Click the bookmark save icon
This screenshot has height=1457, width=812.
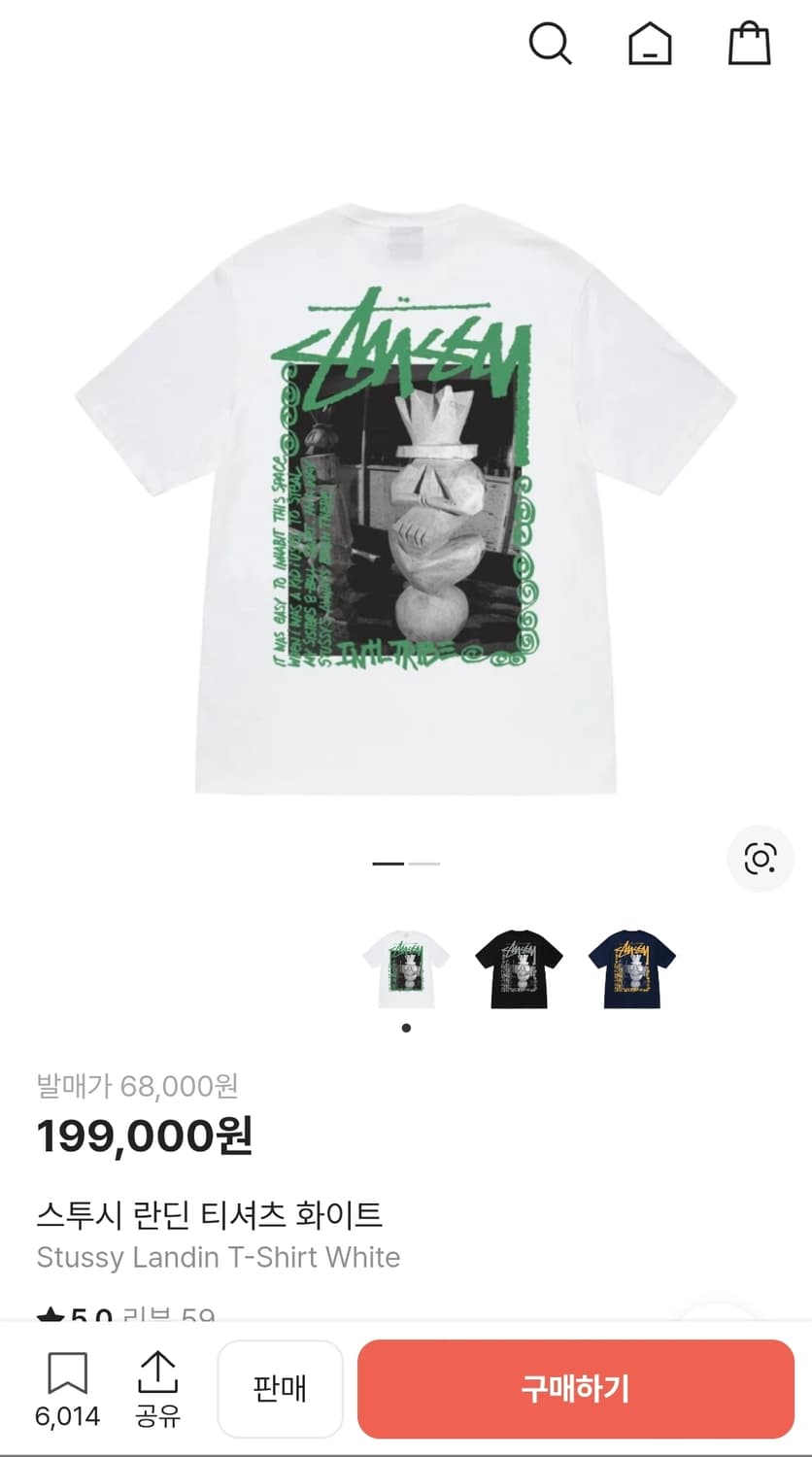[68, 1372]
